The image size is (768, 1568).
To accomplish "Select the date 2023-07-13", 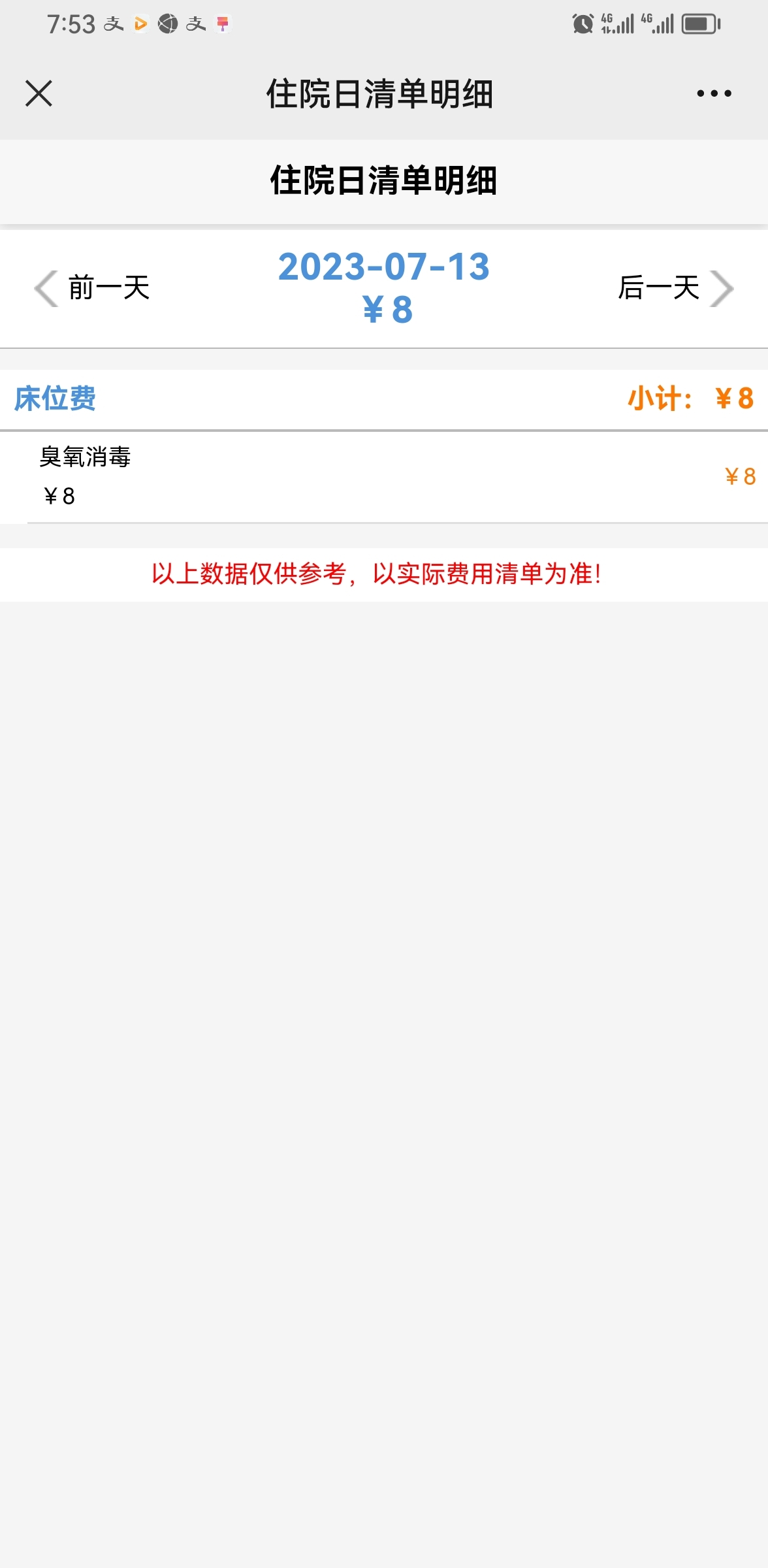I will pyautogui.click(x=384, y=267).
